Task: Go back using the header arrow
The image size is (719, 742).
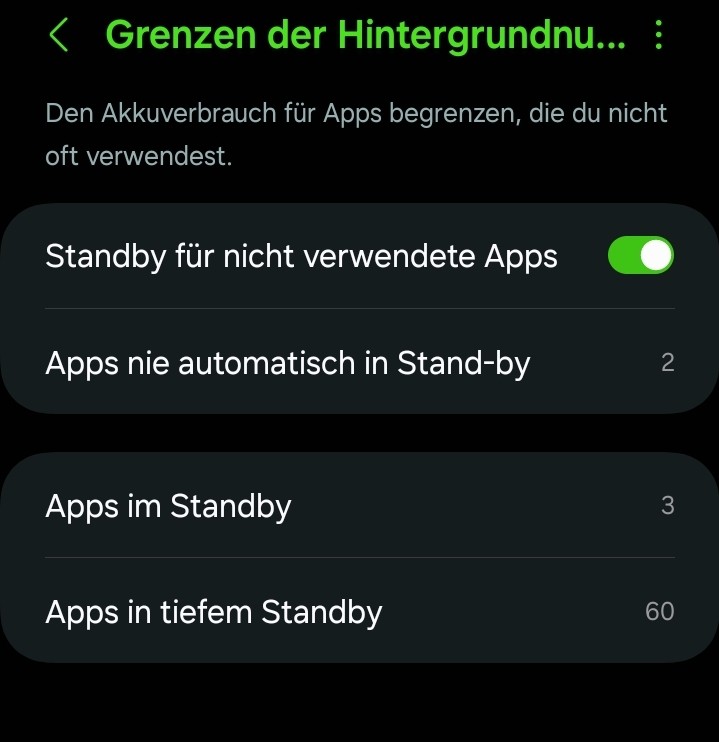Action: pyautogui.click(x=59, y=36)
